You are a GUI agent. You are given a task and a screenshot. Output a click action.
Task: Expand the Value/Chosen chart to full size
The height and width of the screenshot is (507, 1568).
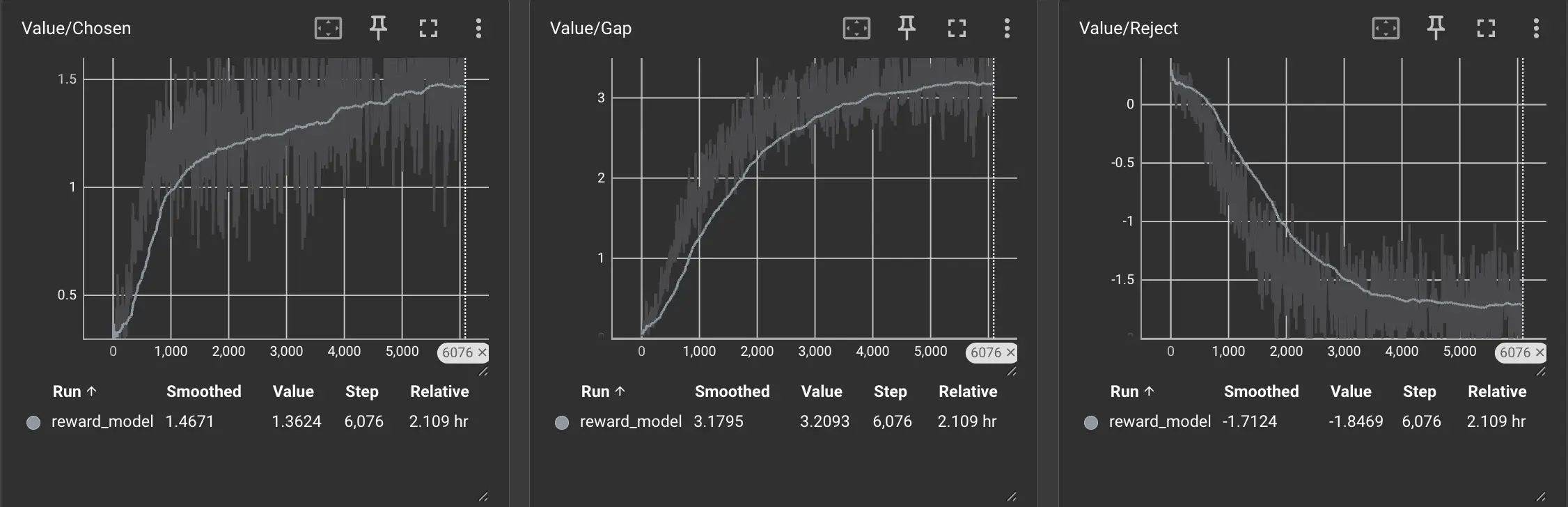428,29
